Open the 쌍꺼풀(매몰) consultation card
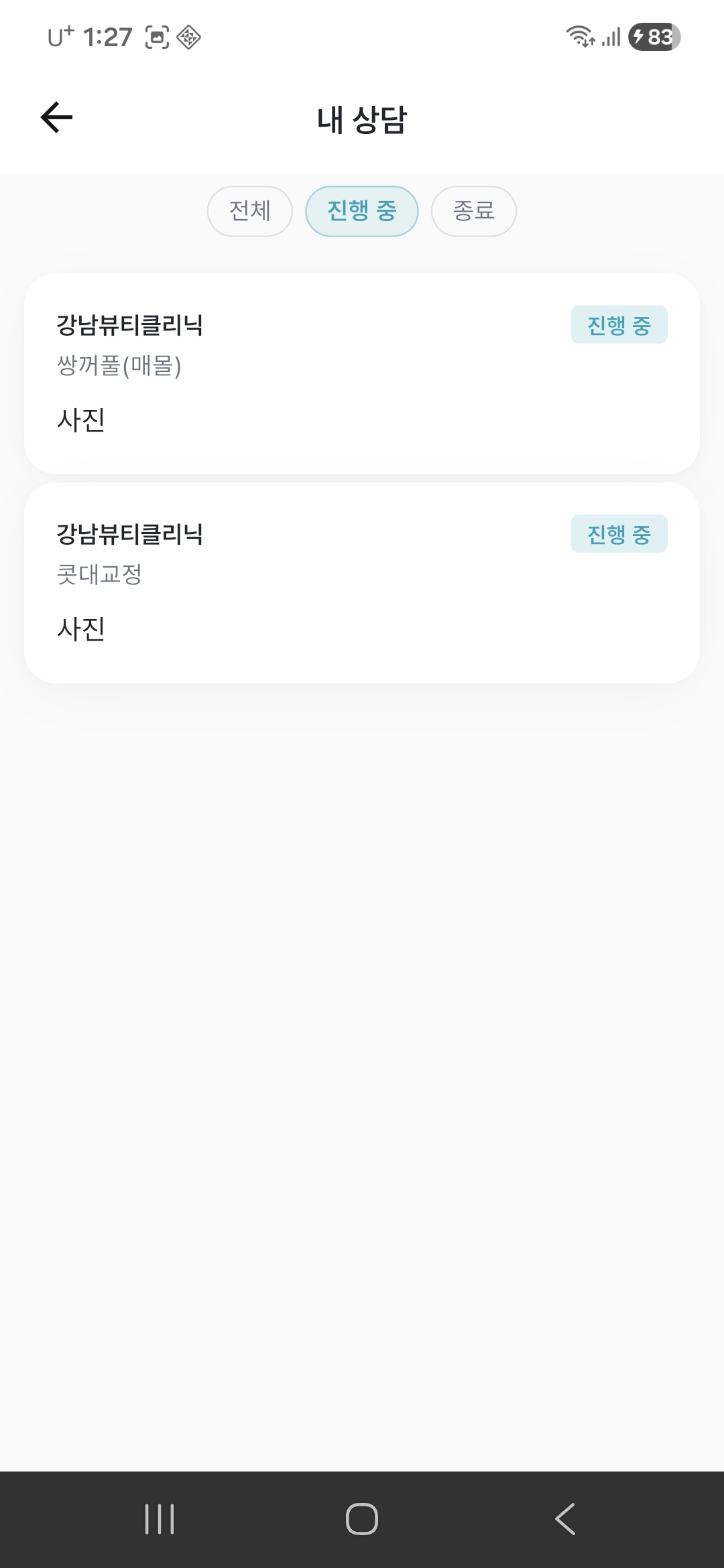This screenshot has height=1568, width=724. point(362,373)
